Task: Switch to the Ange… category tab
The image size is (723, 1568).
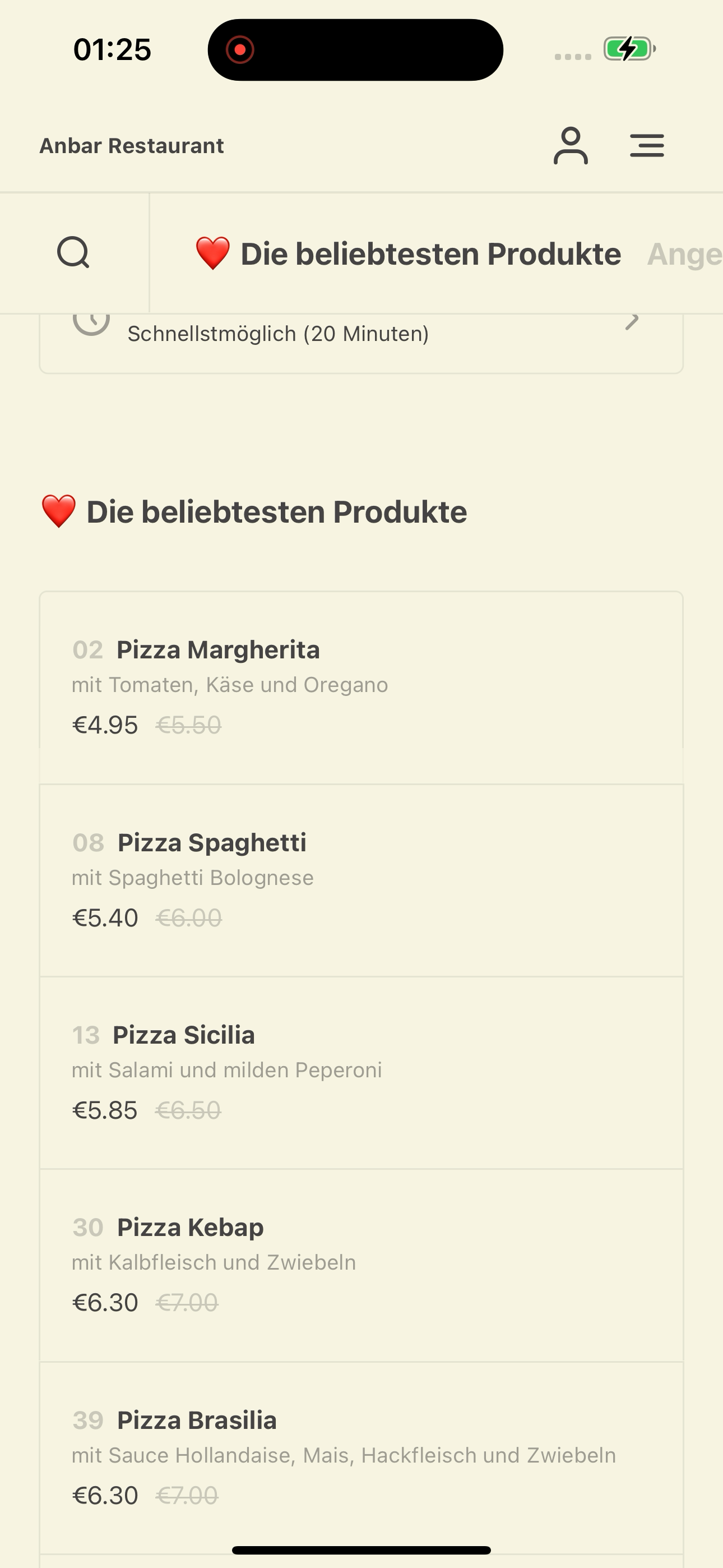Action: pos(685,254)
